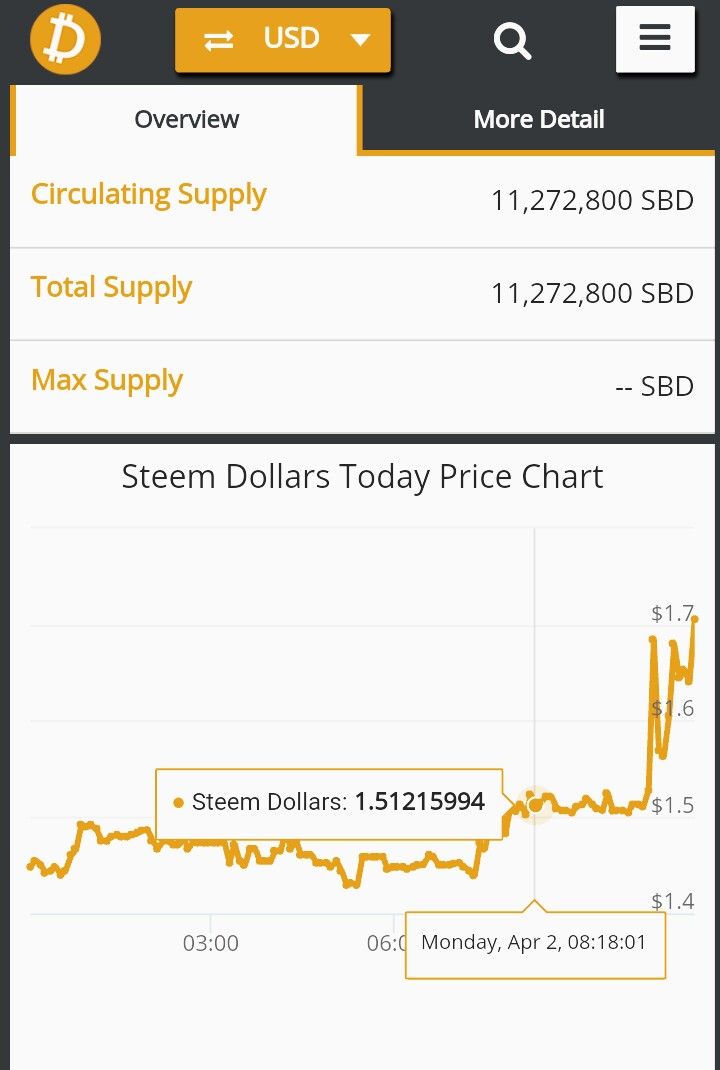The width and height of the screenshot is (720, 1070).
Task: Select the Overview tab
Action: [x=186, y=120]
